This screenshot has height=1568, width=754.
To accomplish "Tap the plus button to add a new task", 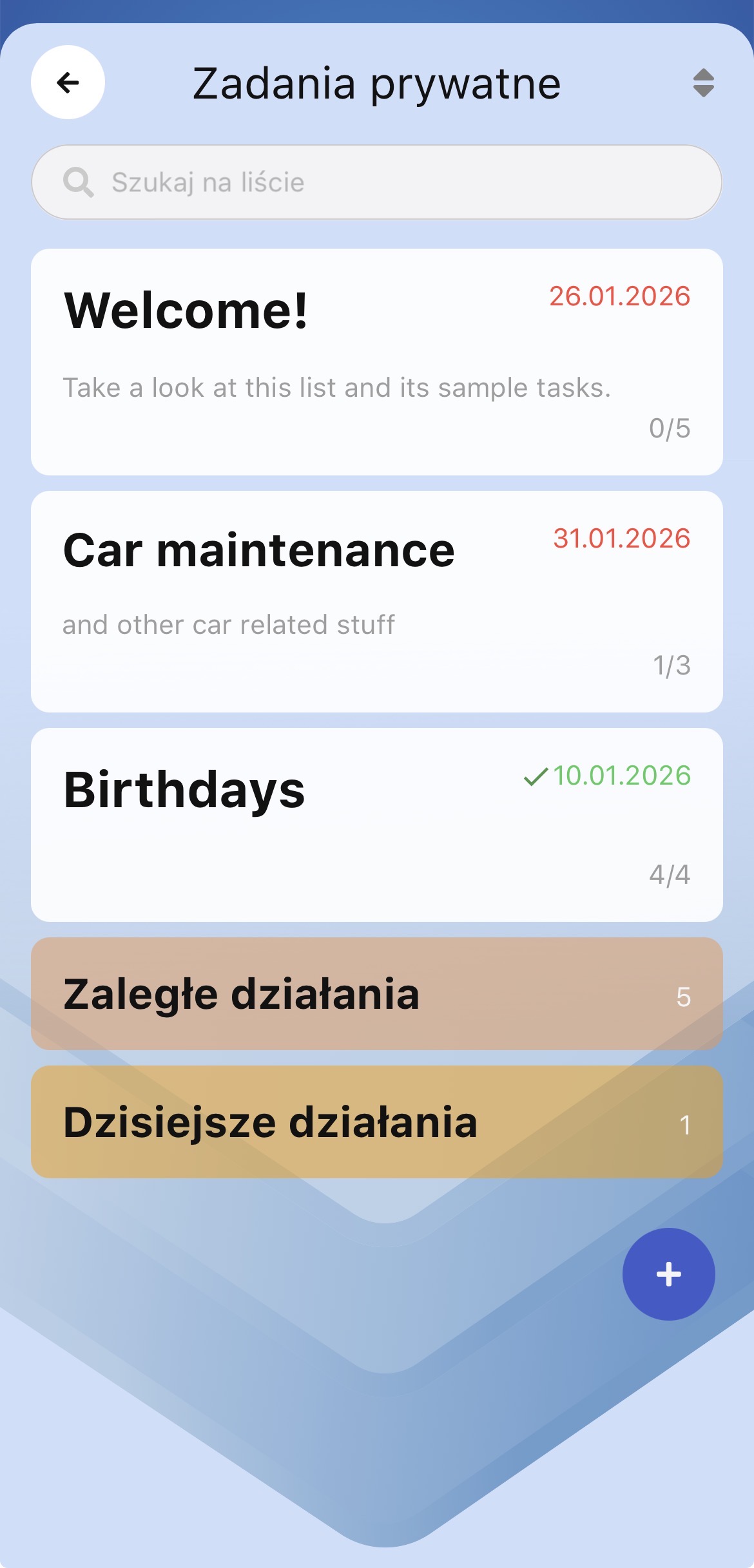I will (668, 1274).
